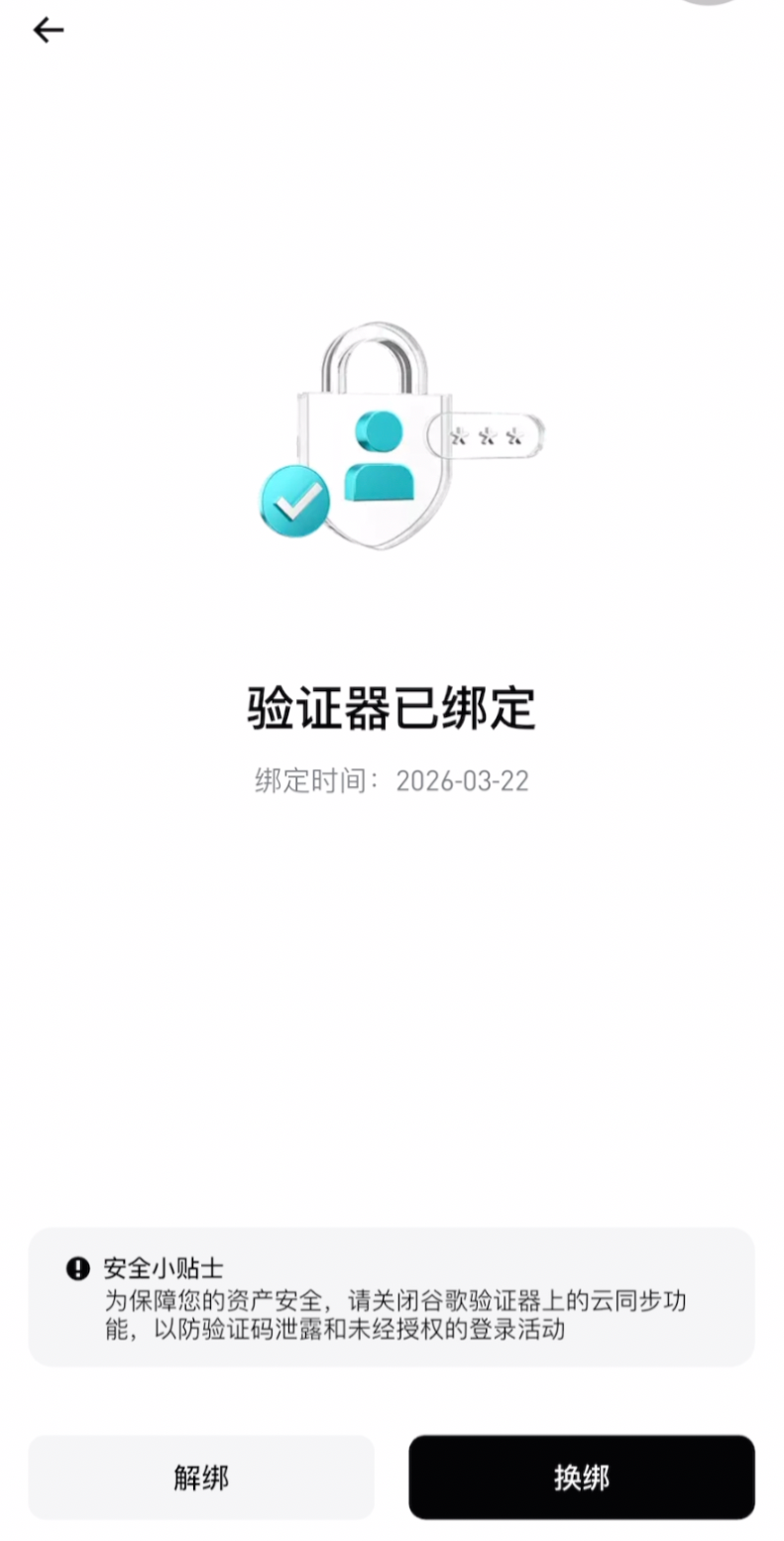Tap the dark 换绑 button on the right
Image resolution: width=784 pixels, height=1541 pixels.
[x=581, y=1478]
